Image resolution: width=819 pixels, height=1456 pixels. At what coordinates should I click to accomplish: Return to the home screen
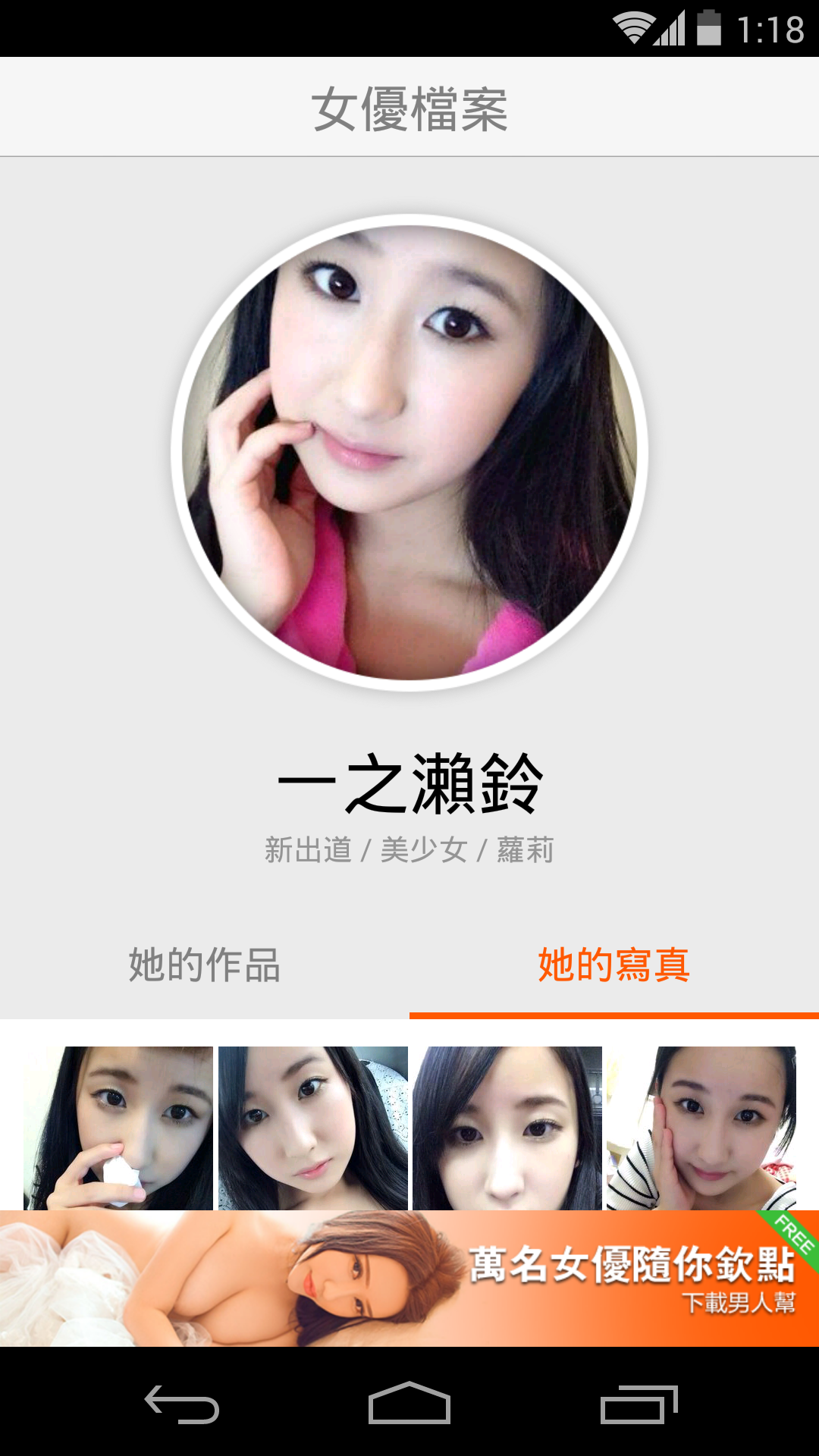tap(409, 1404)
